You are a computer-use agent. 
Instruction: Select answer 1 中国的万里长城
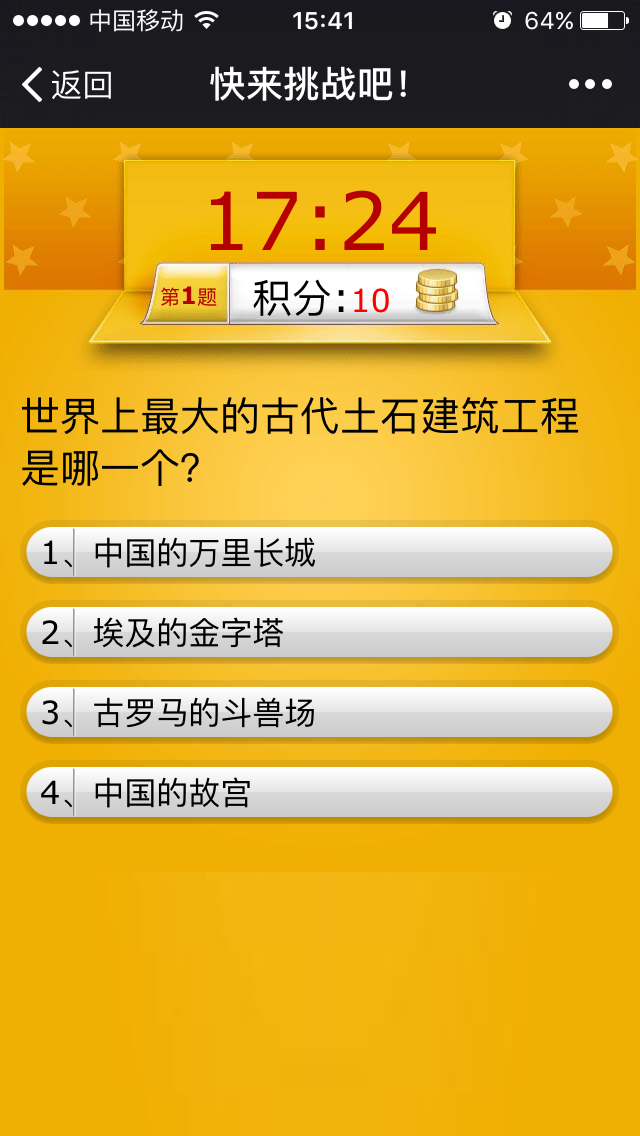click(318, 552)
